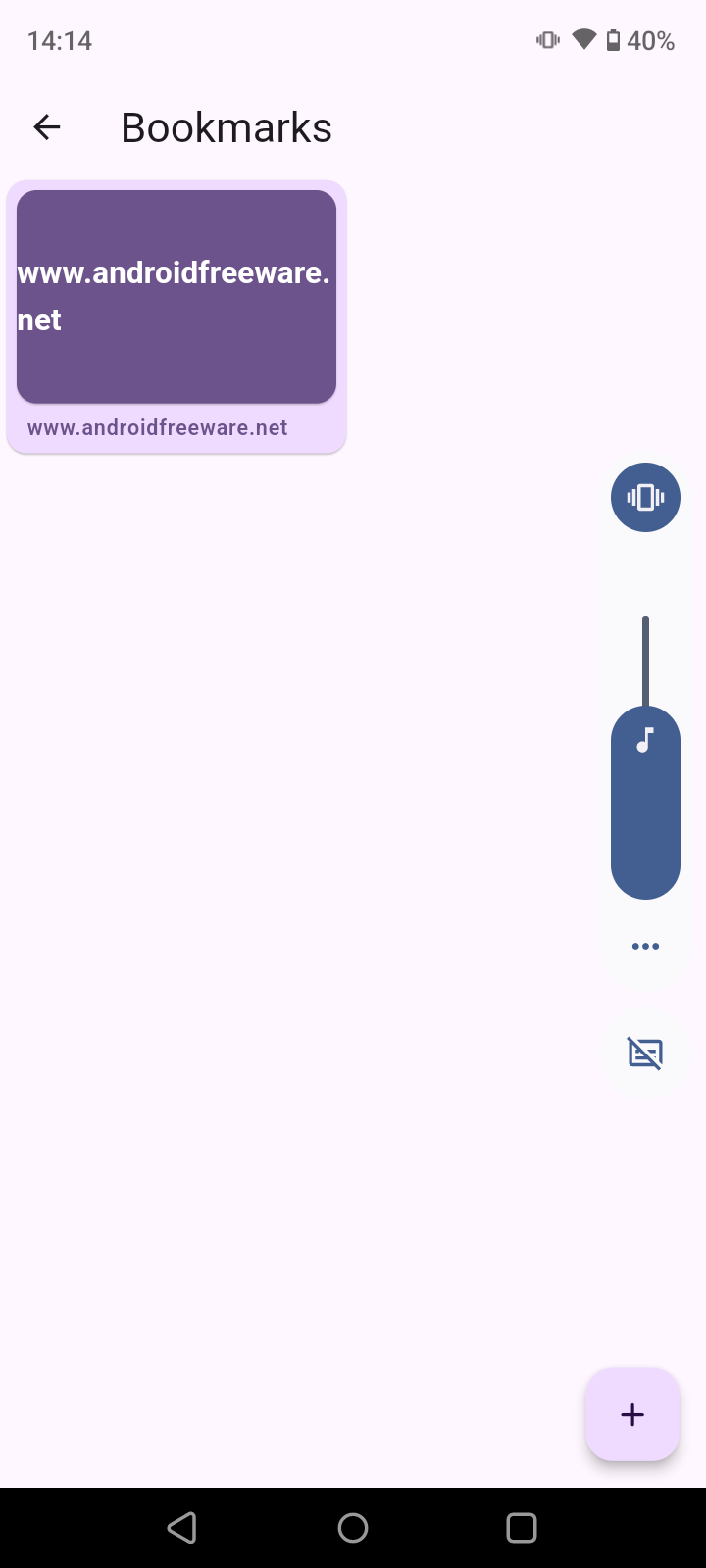Open the www.androidfreeware.net bookmark card
706x1568 pixels.
[x=176, y=317]
